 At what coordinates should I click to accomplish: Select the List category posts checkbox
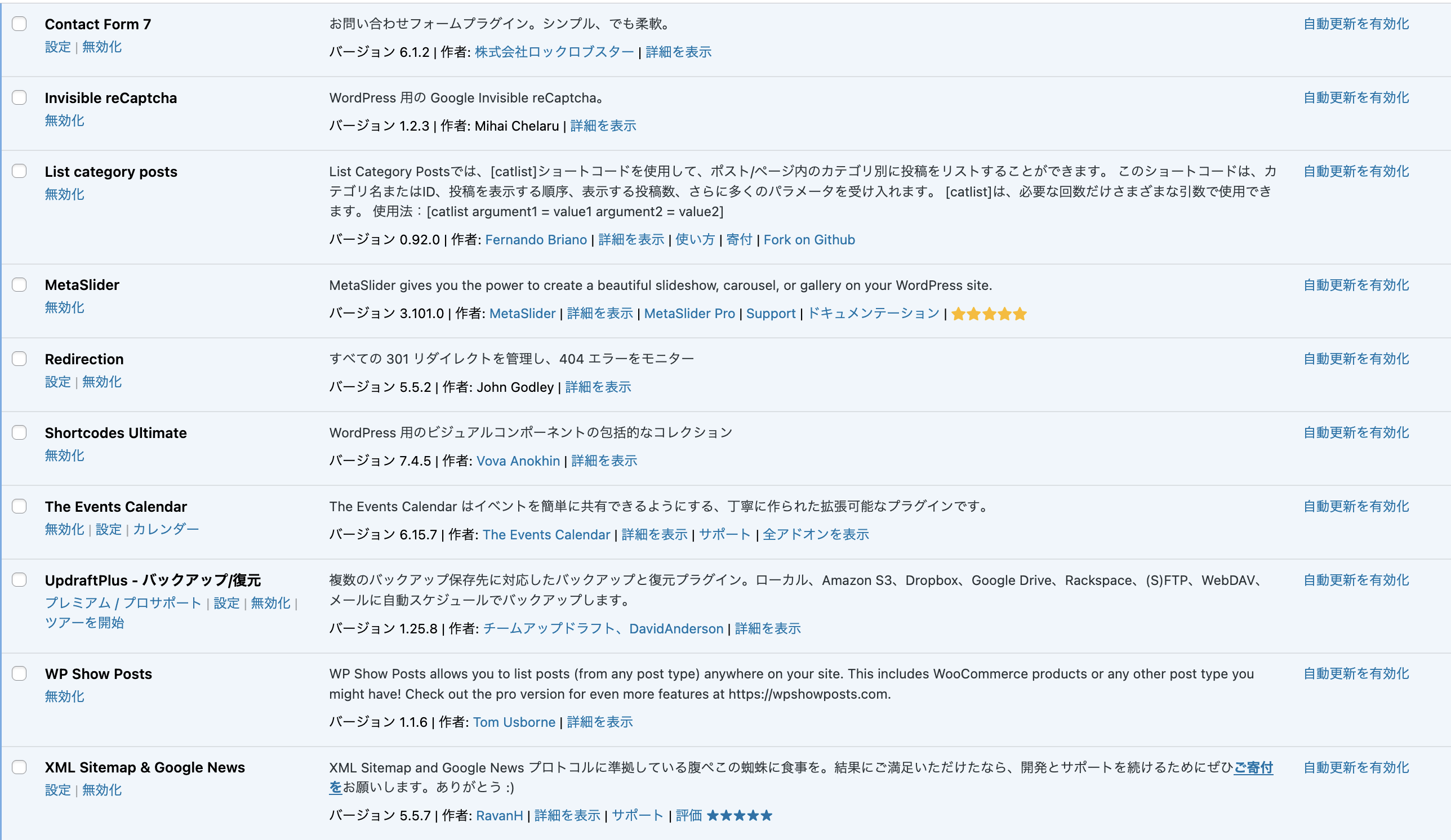(20, 171)
